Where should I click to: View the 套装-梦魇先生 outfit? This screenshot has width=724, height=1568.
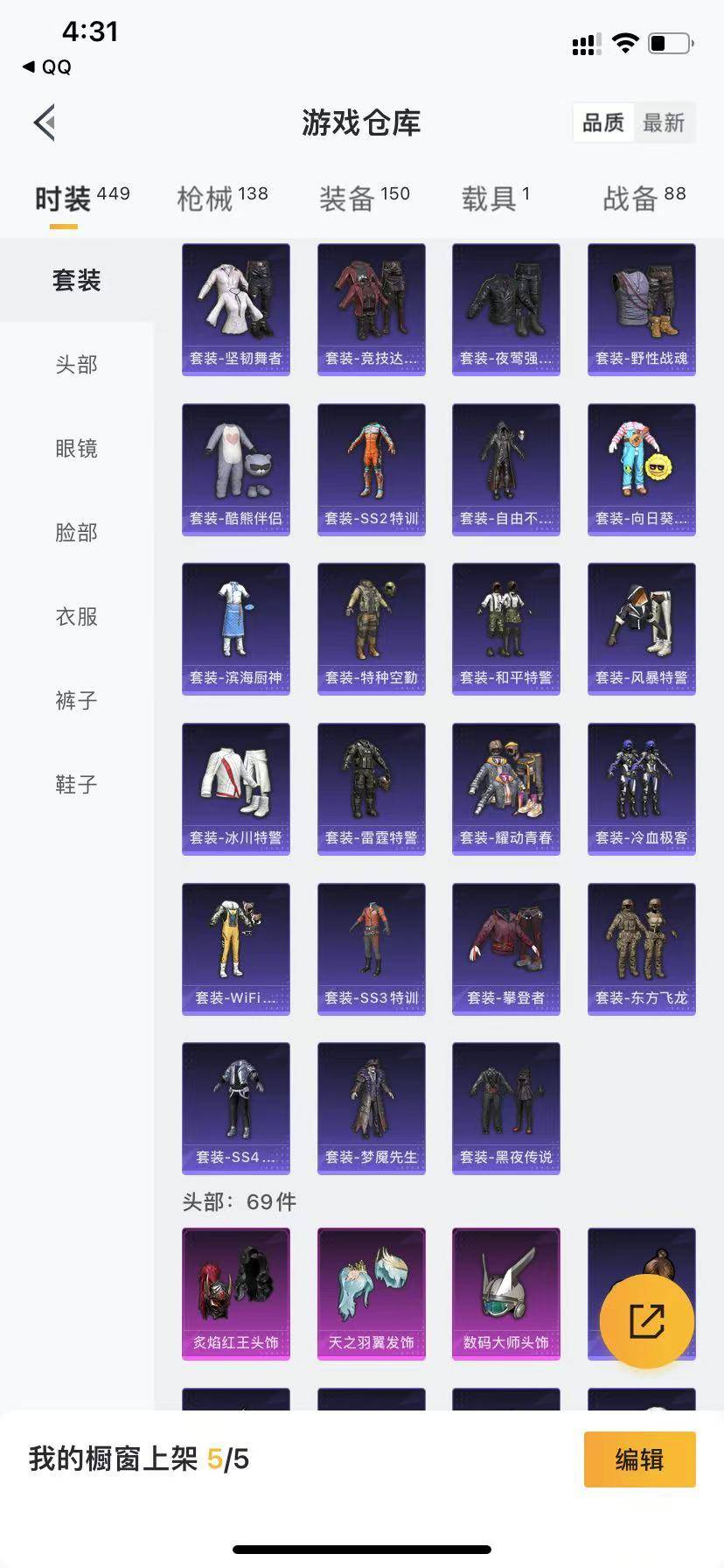click(372, 1109)
